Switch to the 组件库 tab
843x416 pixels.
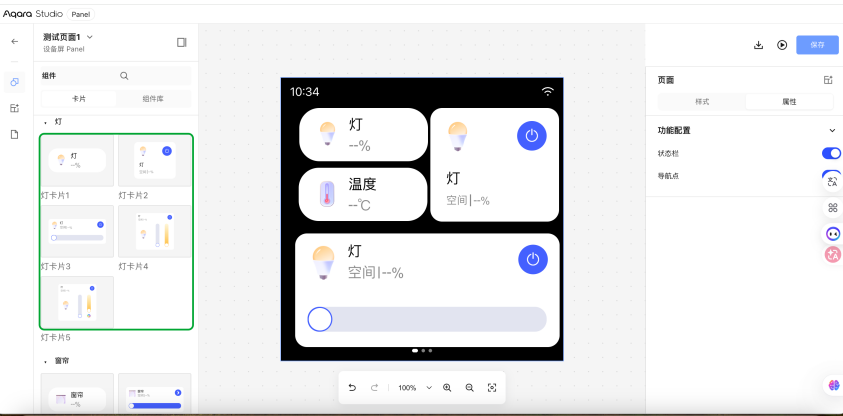click(153, 99)
